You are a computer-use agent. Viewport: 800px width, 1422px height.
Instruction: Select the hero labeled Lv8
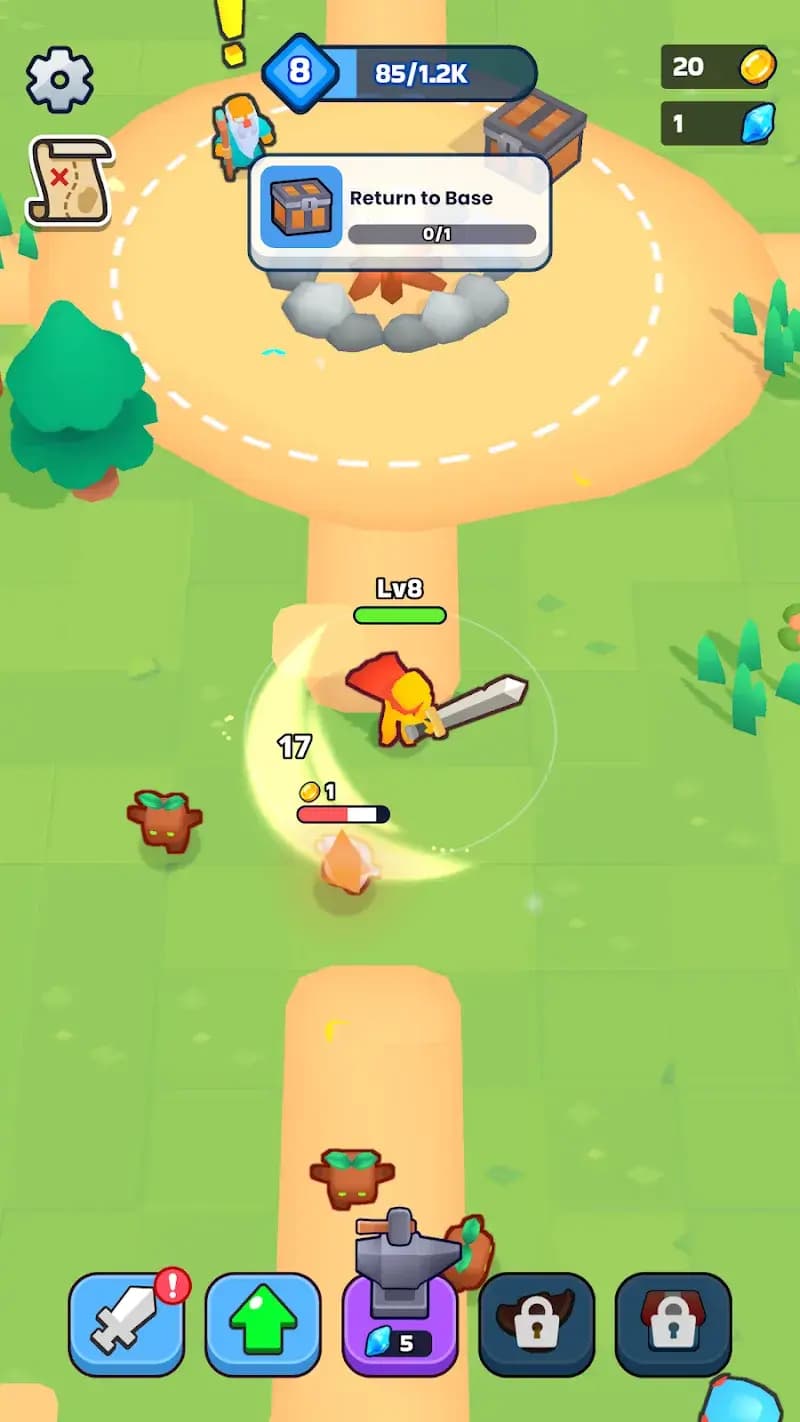[400, 700]
